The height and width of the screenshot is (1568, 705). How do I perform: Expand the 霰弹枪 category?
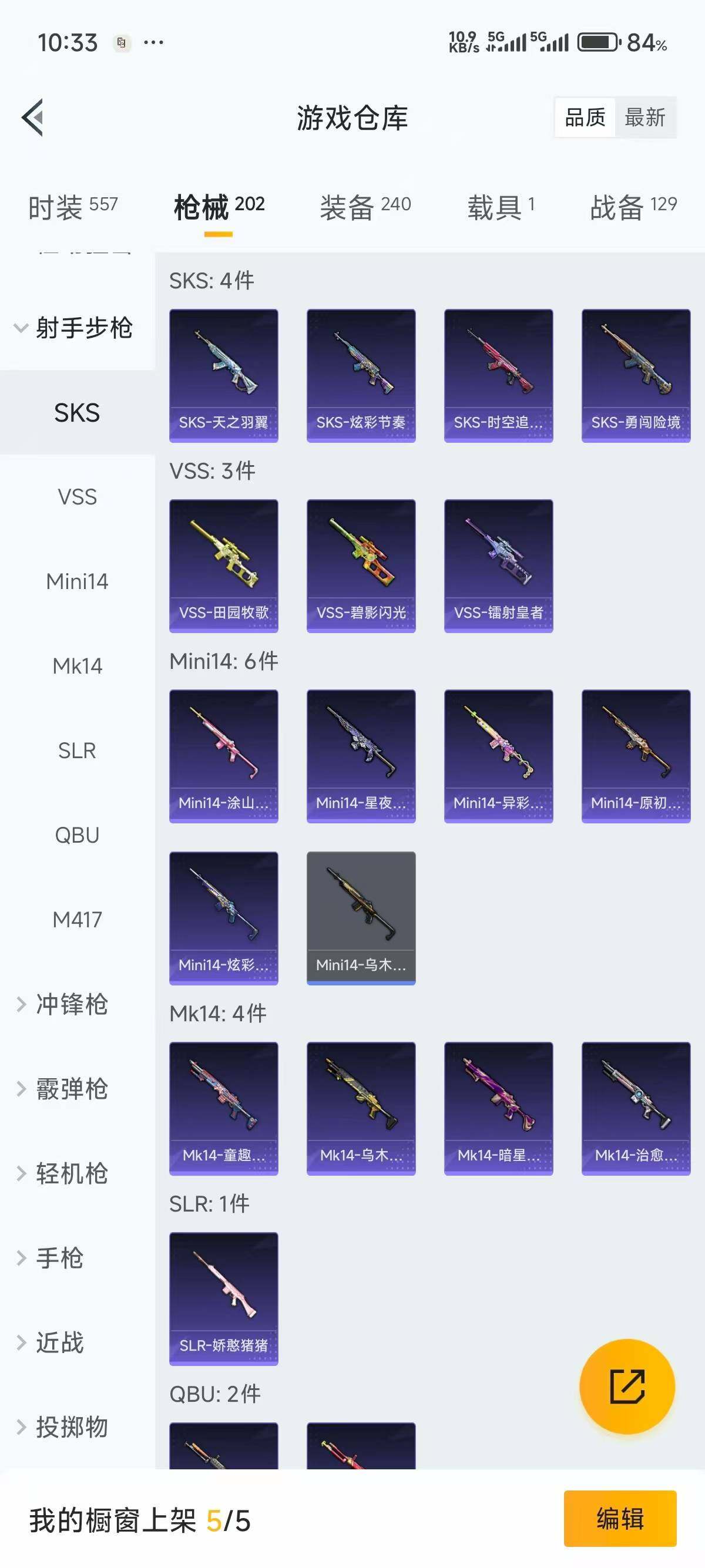(x=72, y=1088)
